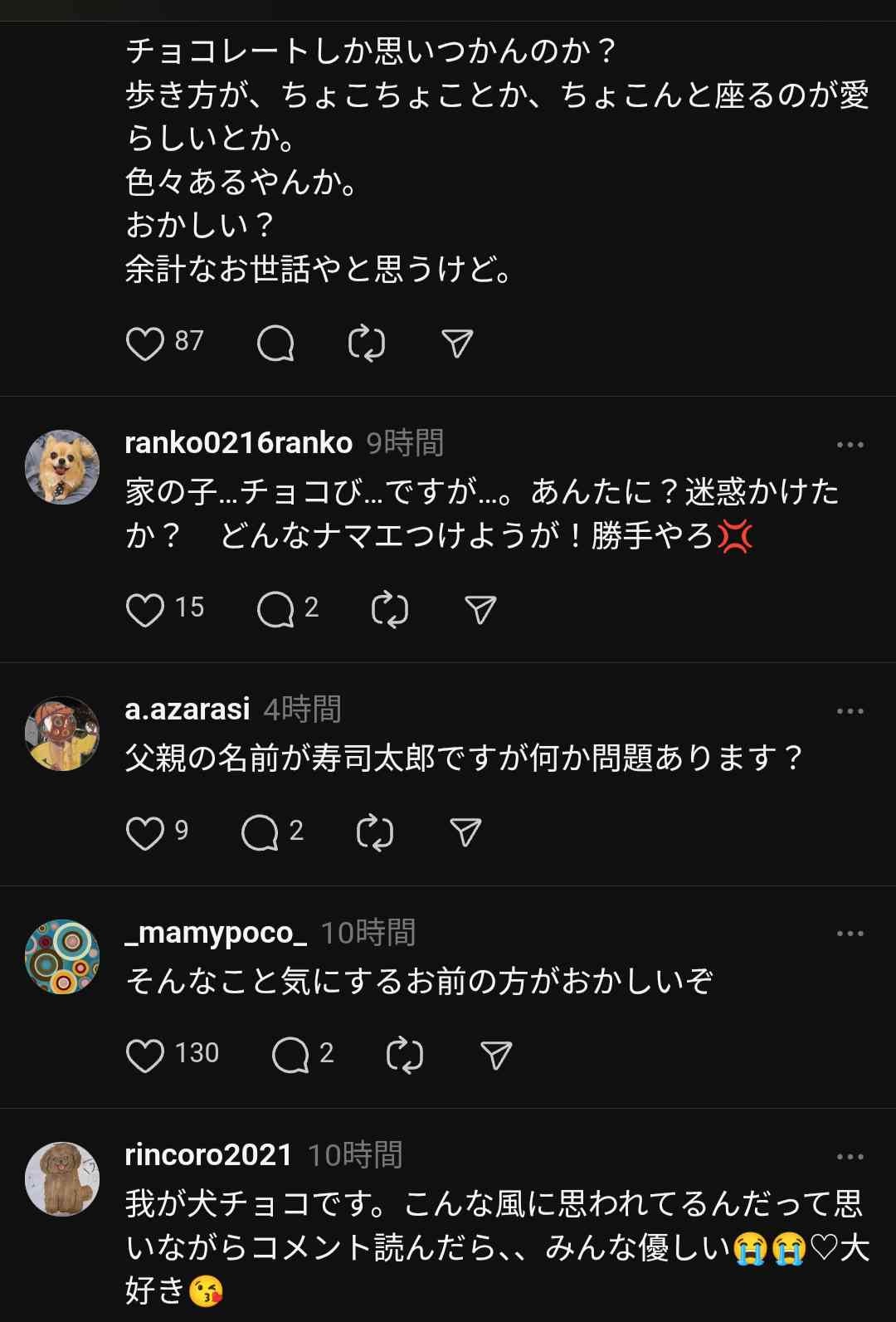
Task: Open ranko0216ranko's profile picture
Action: pyautogui.click(x=62, y=466)
